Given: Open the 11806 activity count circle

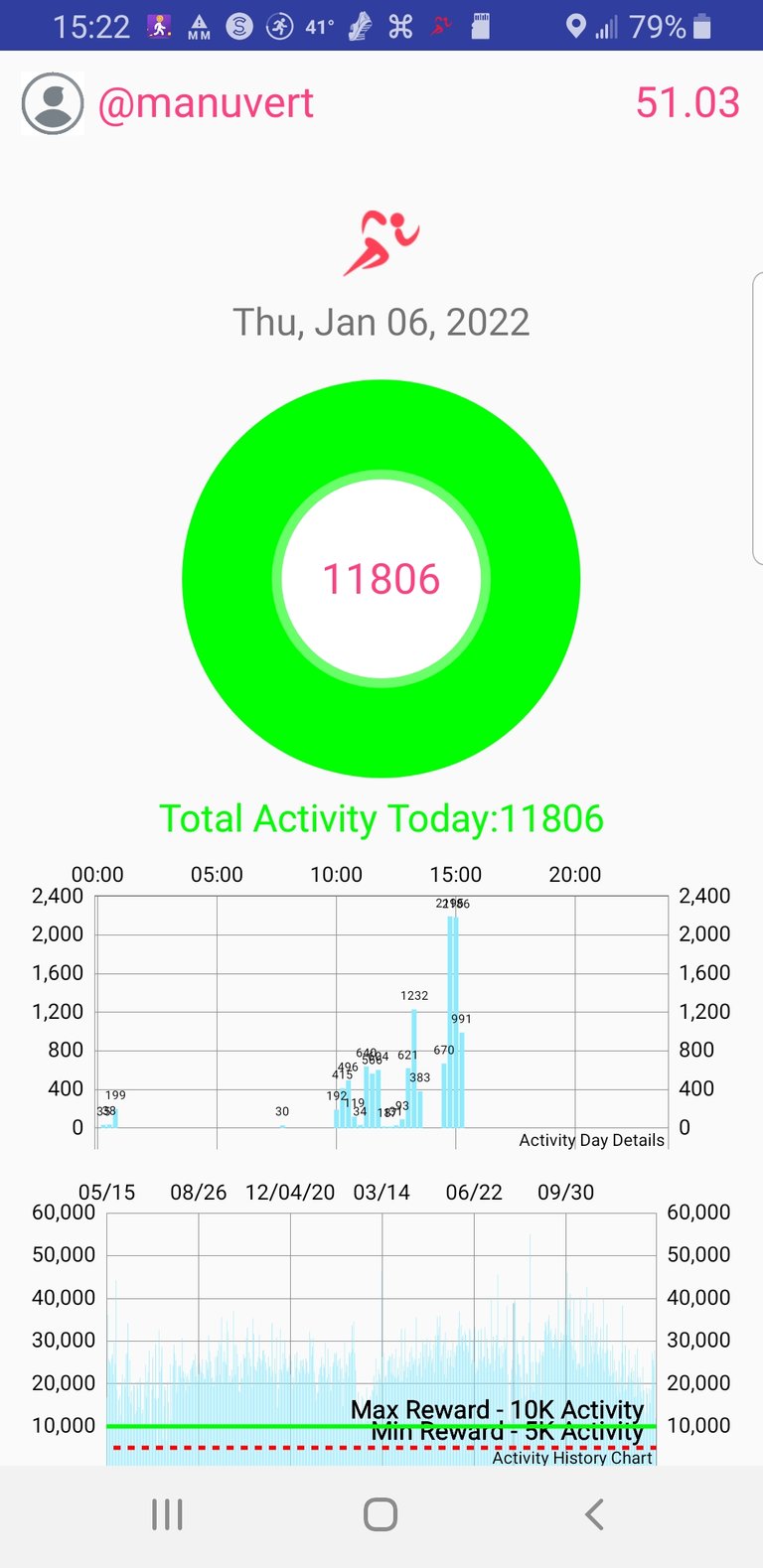Looking at the screenshot, I should click(381, 579).
